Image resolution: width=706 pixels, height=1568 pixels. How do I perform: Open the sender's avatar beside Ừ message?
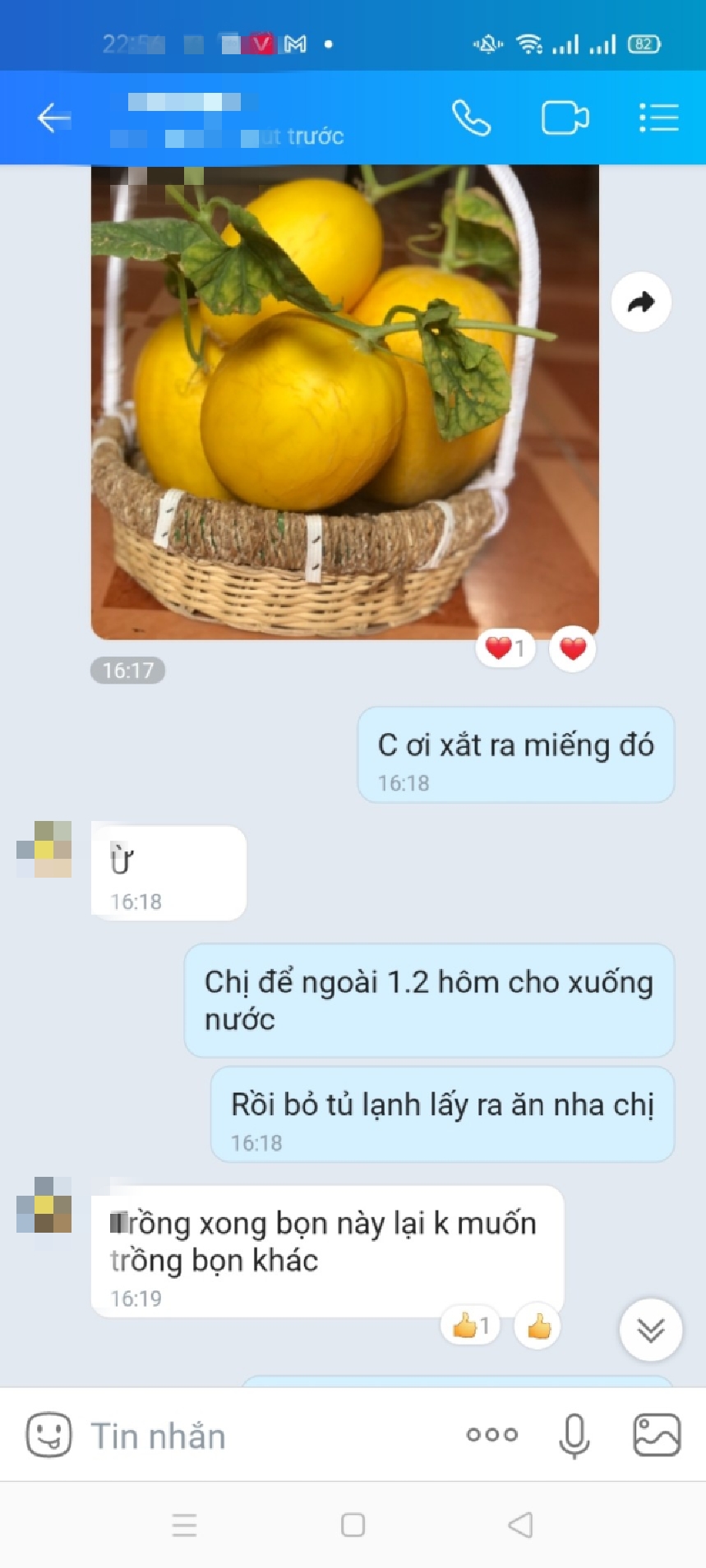[x=44, y=849]
